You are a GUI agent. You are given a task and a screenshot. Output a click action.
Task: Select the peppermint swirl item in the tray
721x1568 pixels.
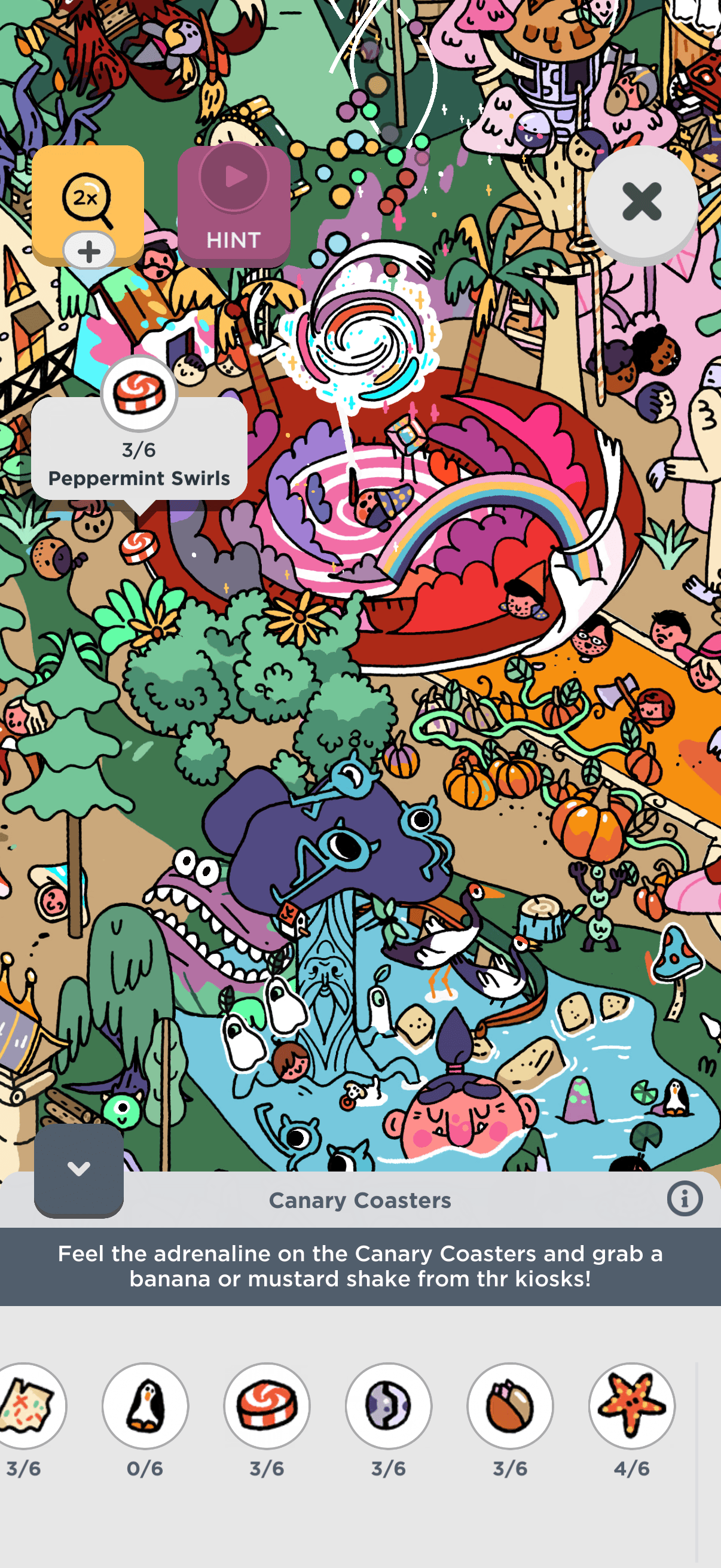pos(267,1406)
